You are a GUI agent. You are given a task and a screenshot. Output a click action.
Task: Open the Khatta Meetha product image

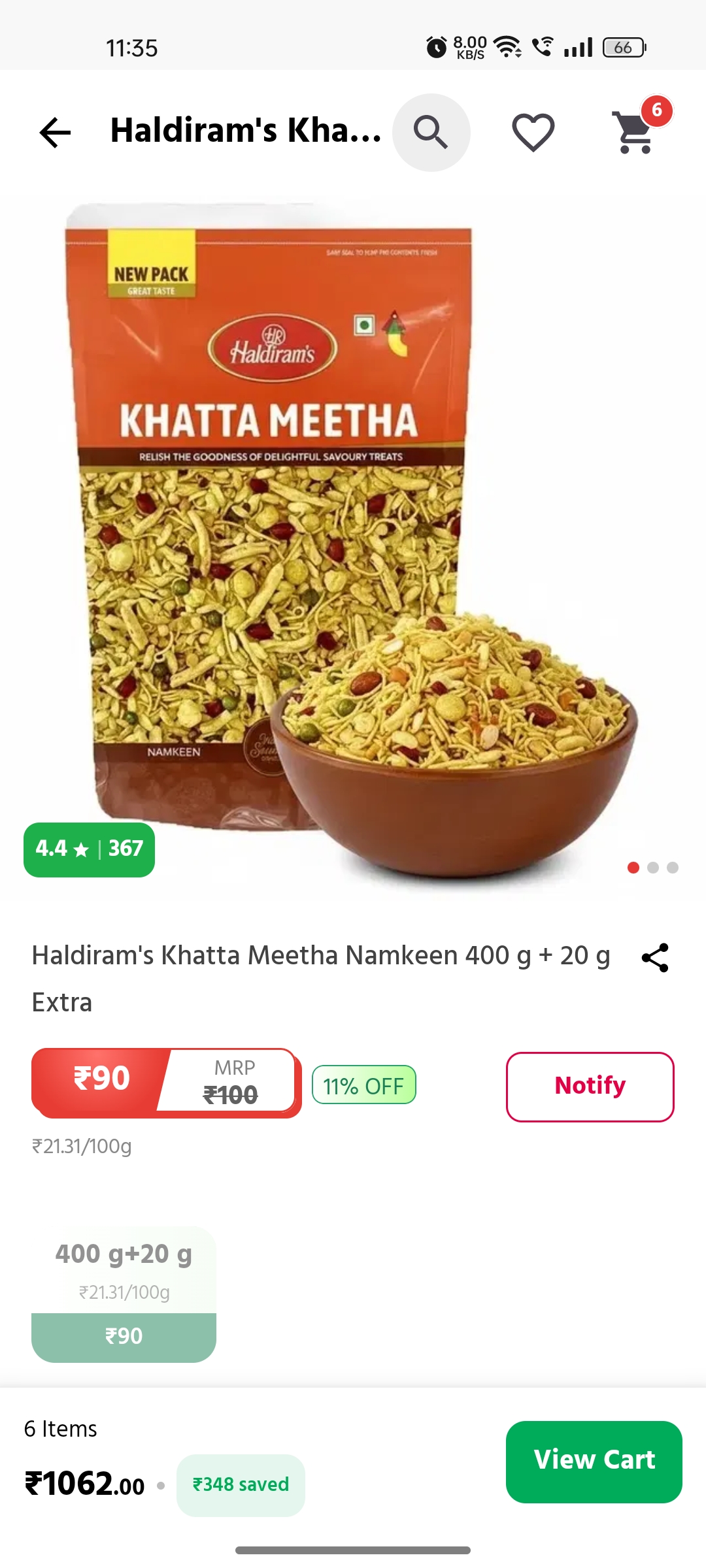pos(353,542)
